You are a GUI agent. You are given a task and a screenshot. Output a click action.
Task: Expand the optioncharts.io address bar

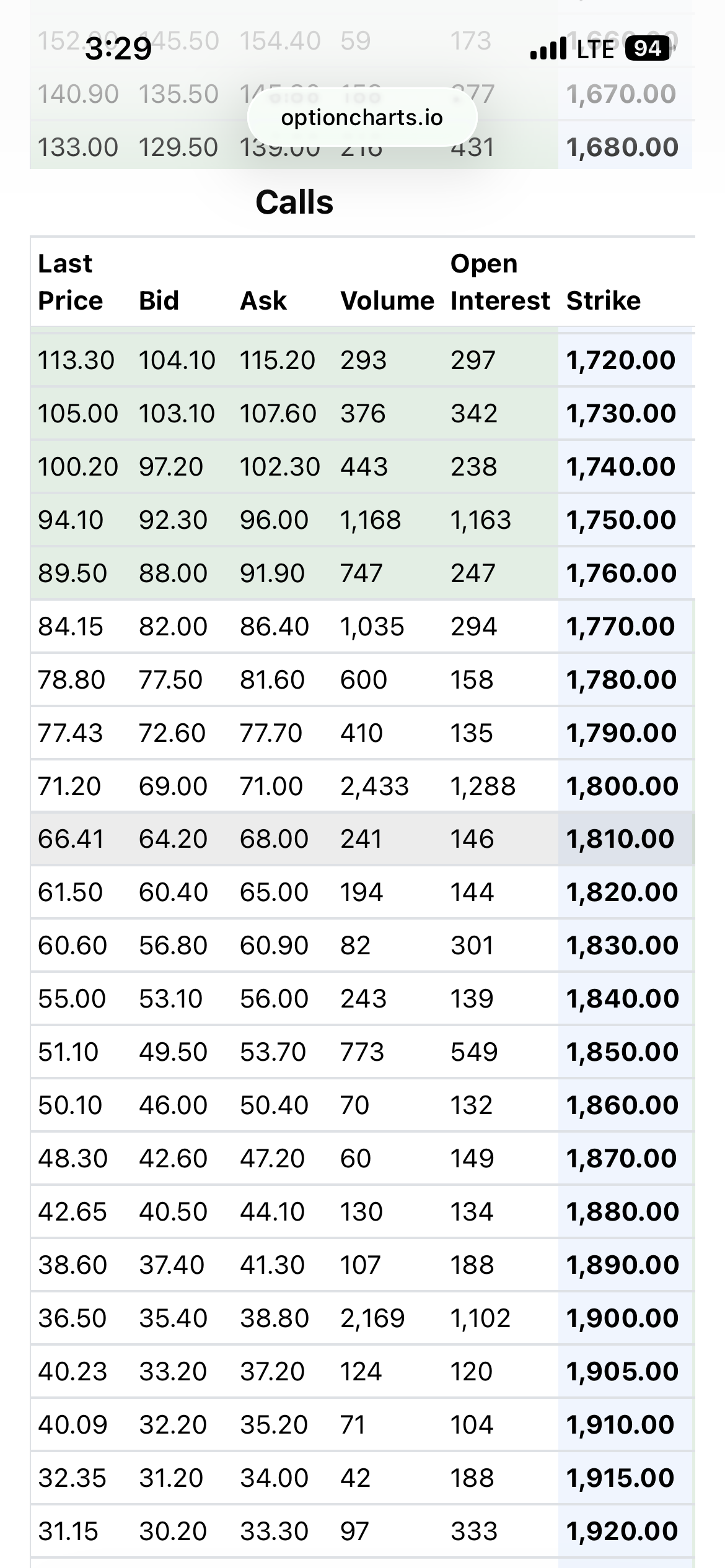362,118
